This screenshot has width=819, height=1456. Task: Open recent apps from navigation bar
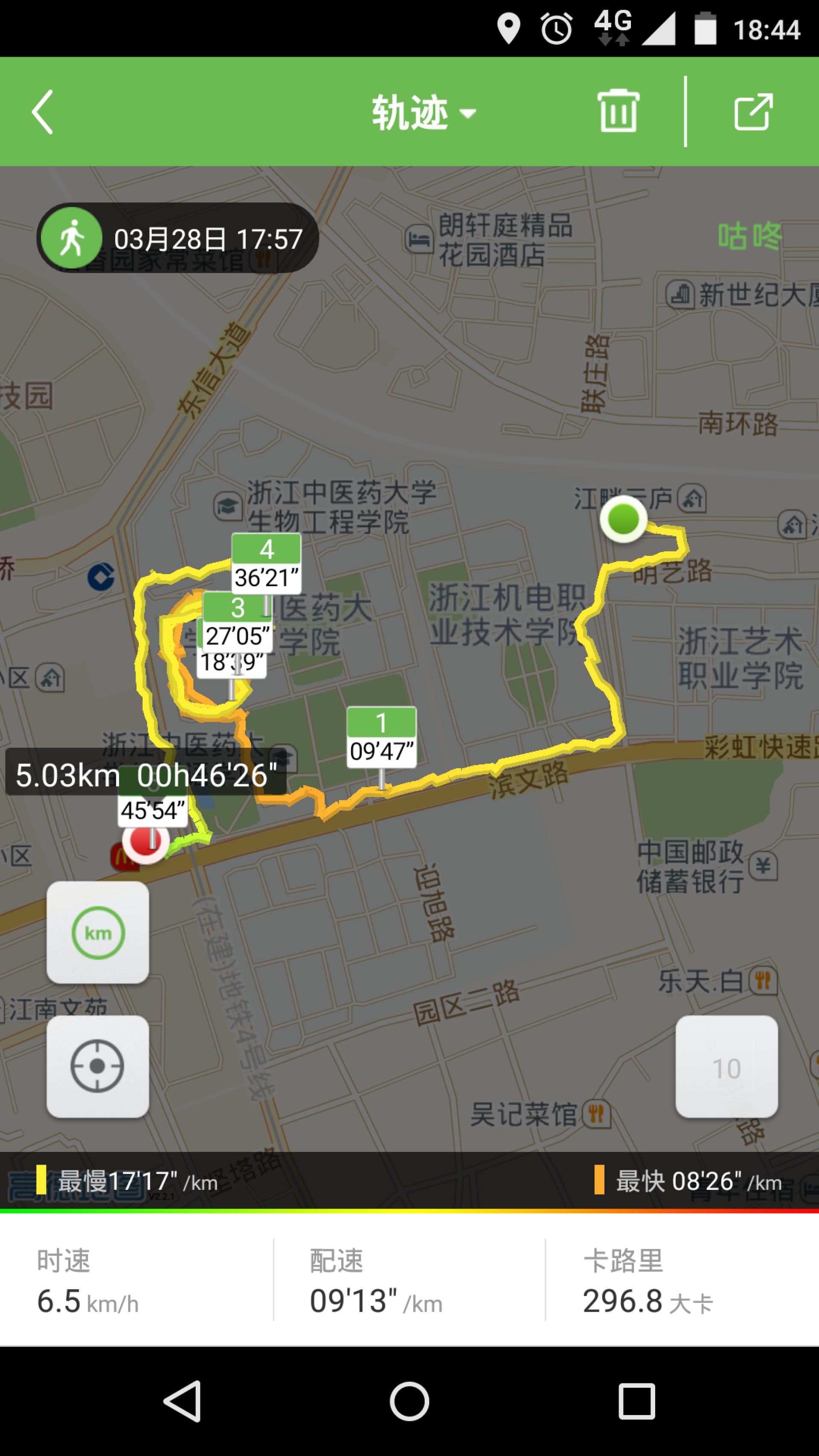(636, 1402)
